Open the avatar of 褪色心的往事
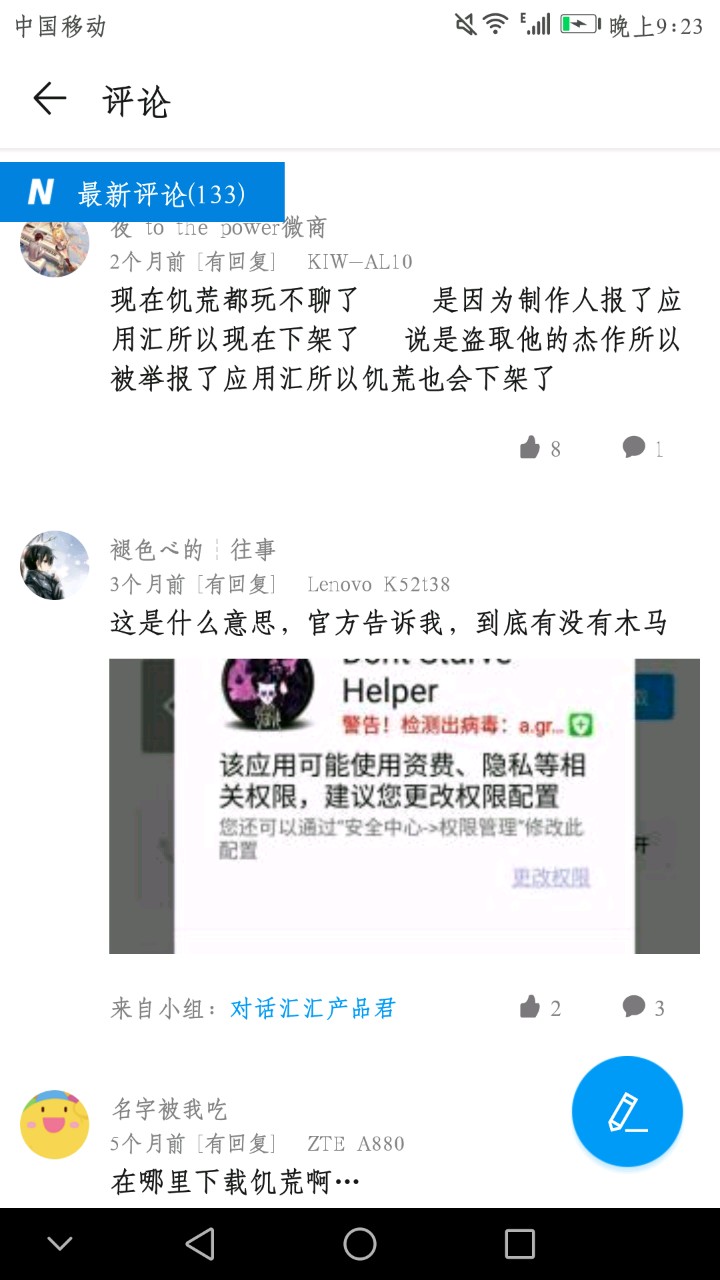 (55, 565)
